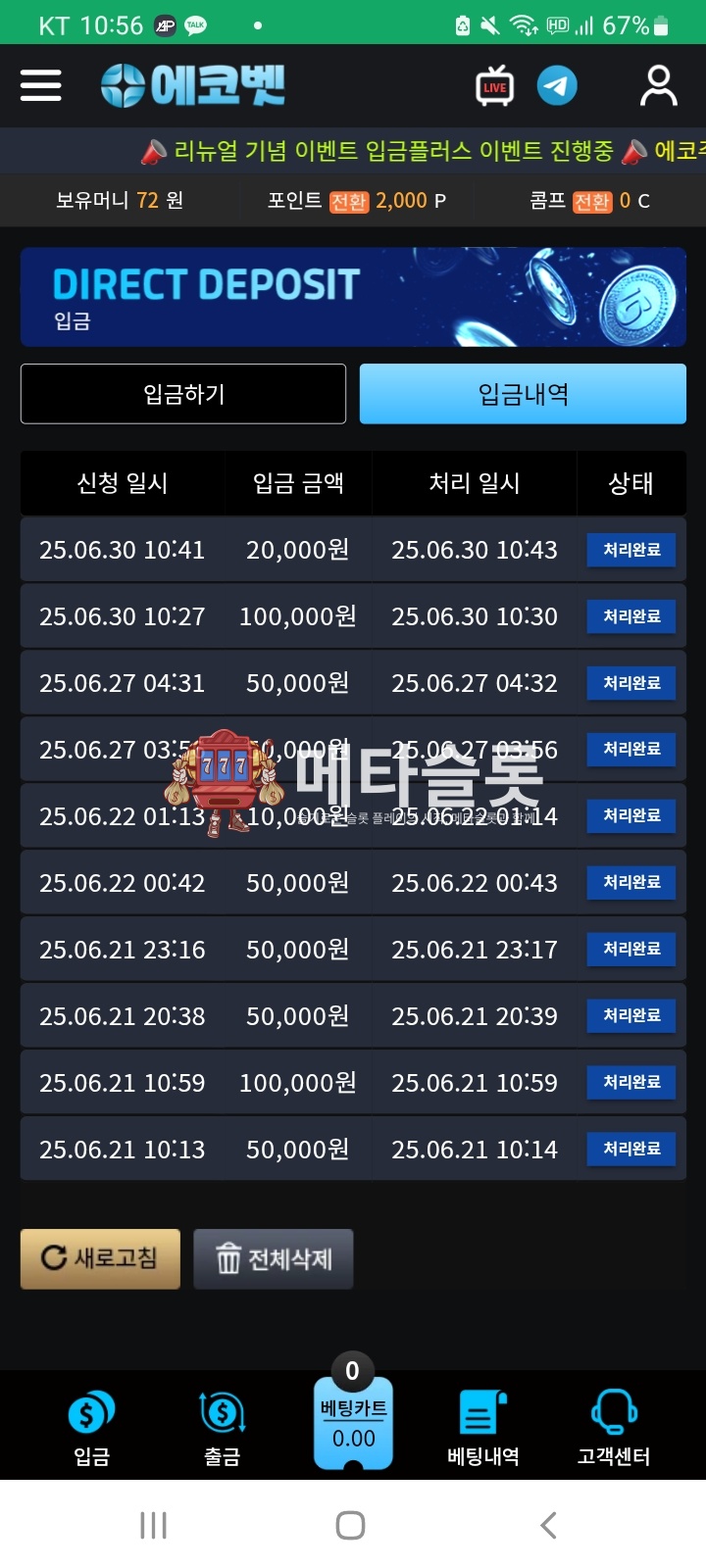Convert comp with the 콤프 전환 button
The width and height of the screenshot is (706, 1568).
(592, 202)
